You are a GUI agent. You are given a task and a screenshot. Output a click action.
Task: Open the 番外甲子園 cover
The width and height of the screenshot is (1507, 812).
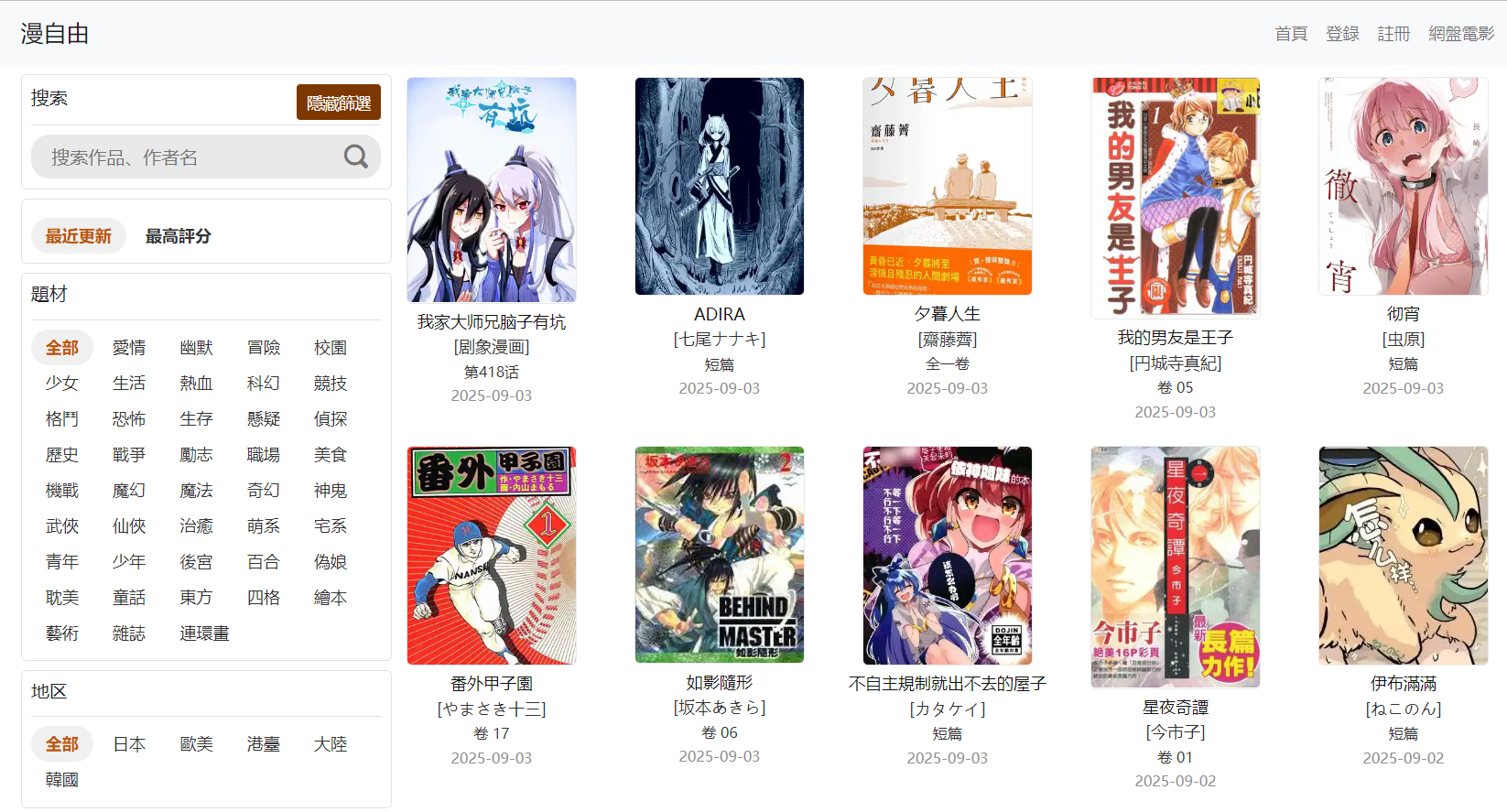coord(491,556)
